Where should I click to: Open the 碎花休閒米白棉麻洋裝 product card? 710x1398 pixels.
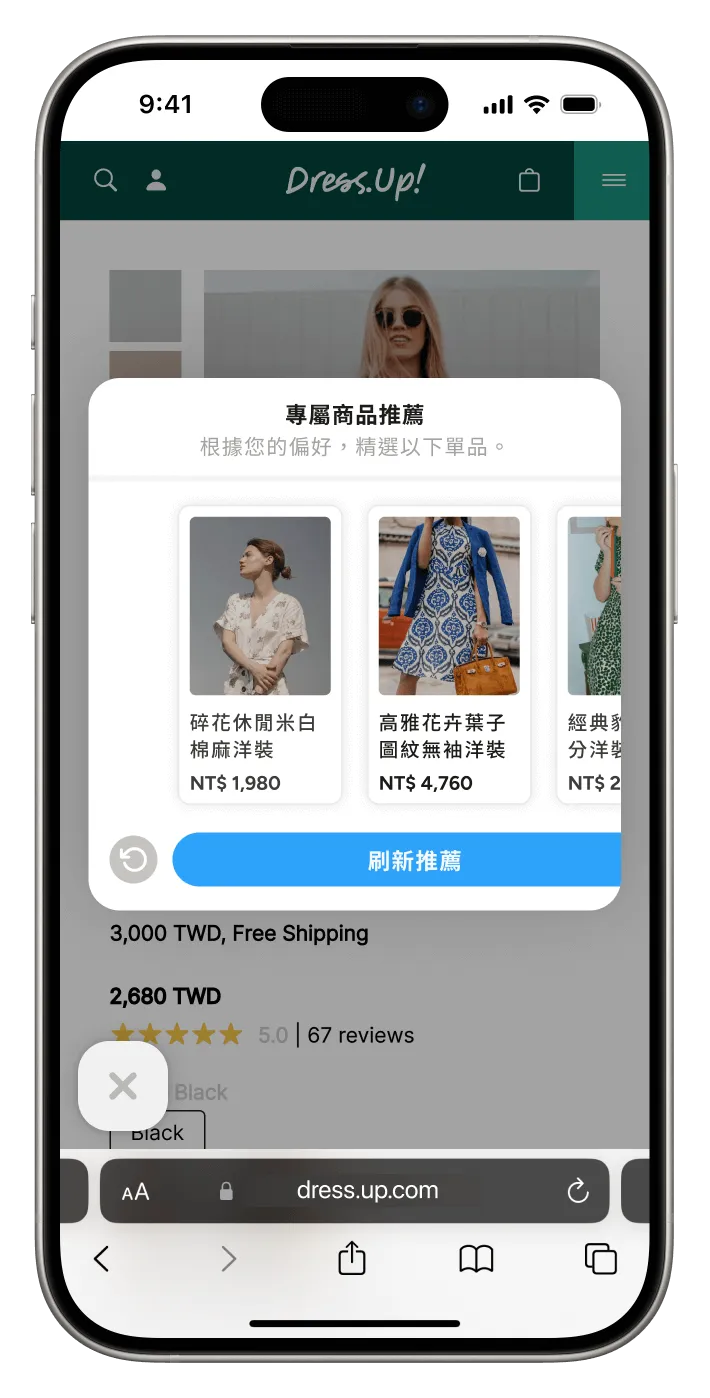pyautogui.click(x=260, y=654)
